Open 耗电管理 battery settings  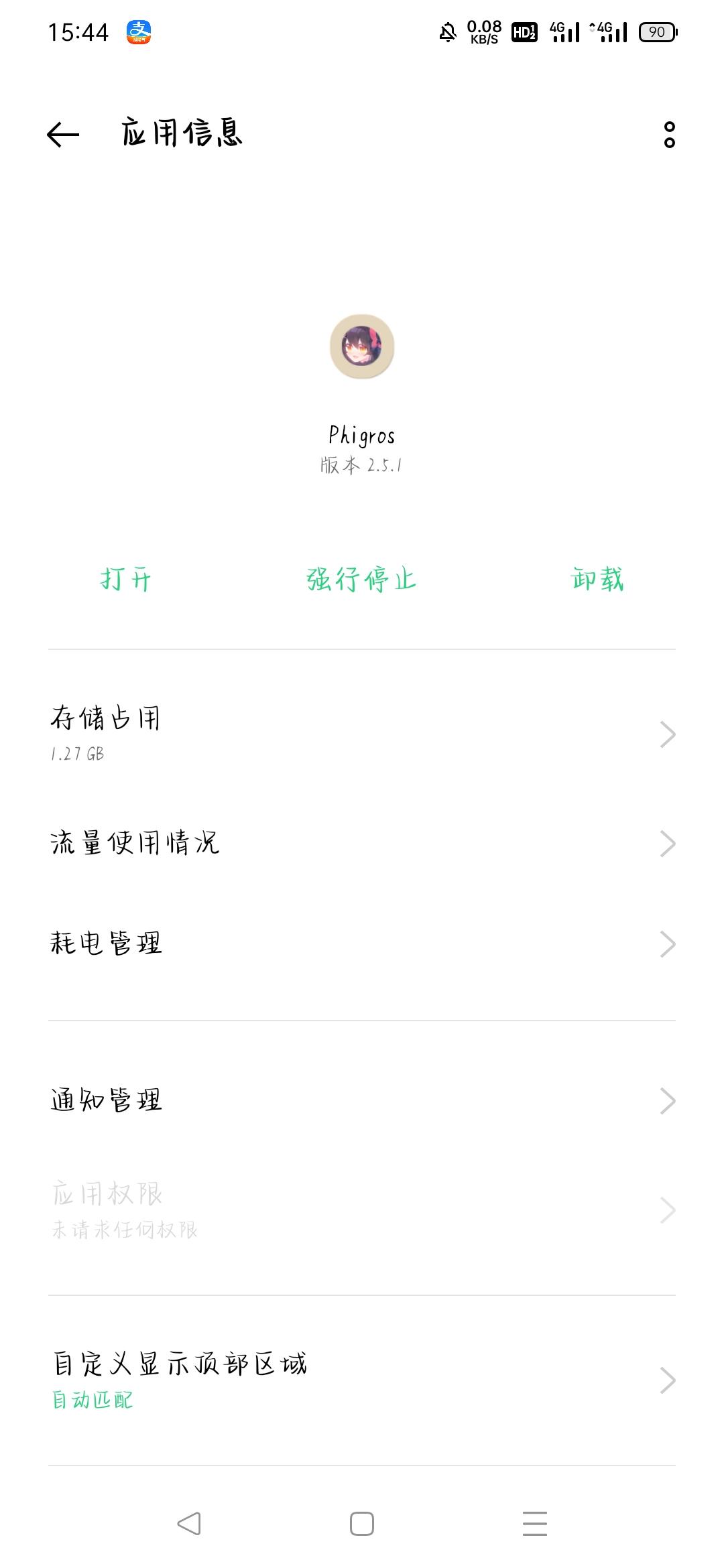point(362,943)
